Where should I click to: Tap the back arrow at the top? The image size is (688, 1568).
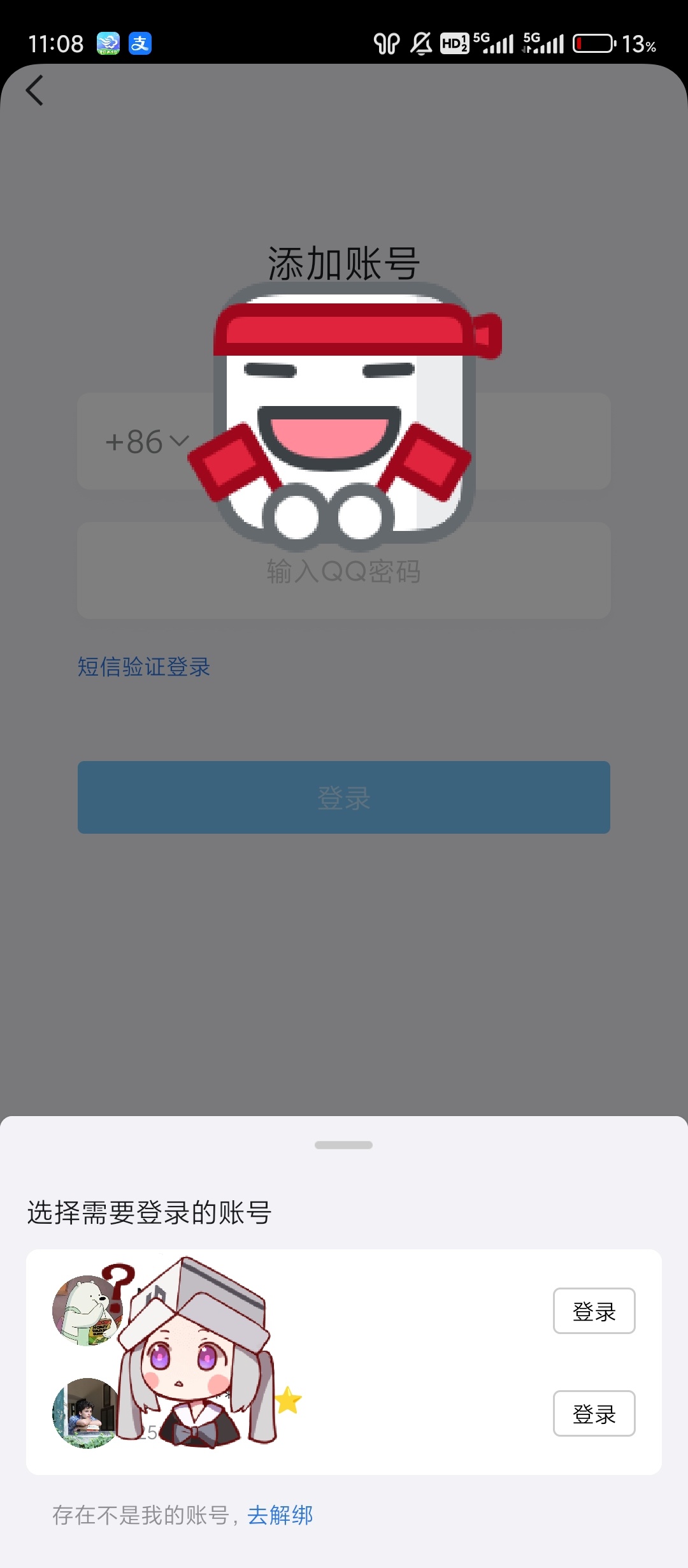[x=35, y=90]
